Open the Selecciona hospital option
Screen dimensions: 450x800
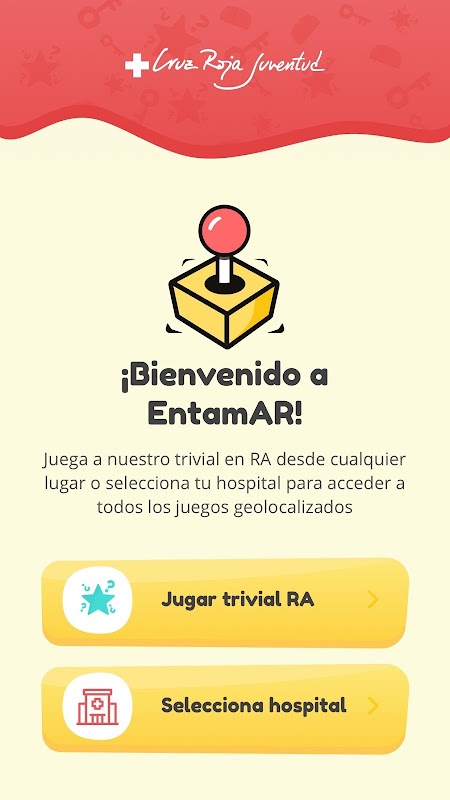pos(225,708)
